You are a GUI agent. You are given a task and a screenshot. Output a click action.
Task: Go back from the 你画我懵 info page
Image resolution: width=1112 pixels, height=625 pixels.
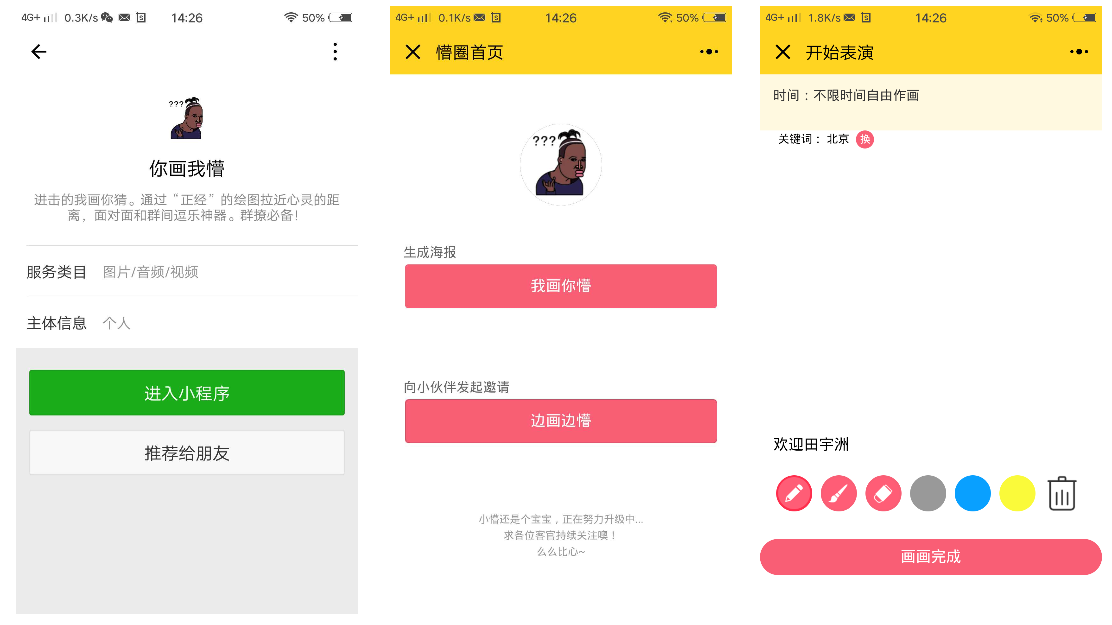pyautogui.click(x=39, y=52)
